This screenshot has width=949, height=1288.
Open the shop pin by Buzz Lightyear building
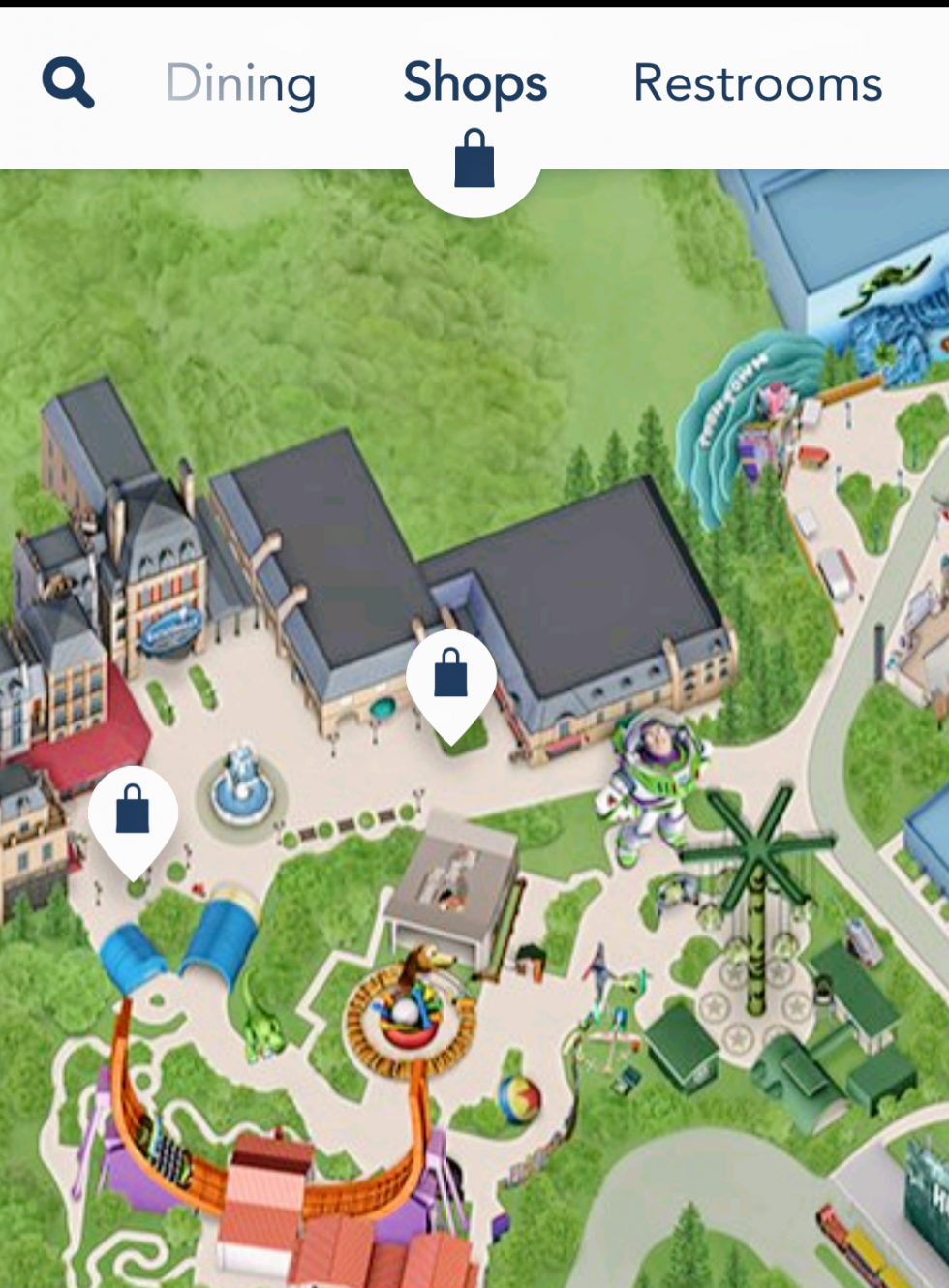pyautogui.click(x=450, y=678)
